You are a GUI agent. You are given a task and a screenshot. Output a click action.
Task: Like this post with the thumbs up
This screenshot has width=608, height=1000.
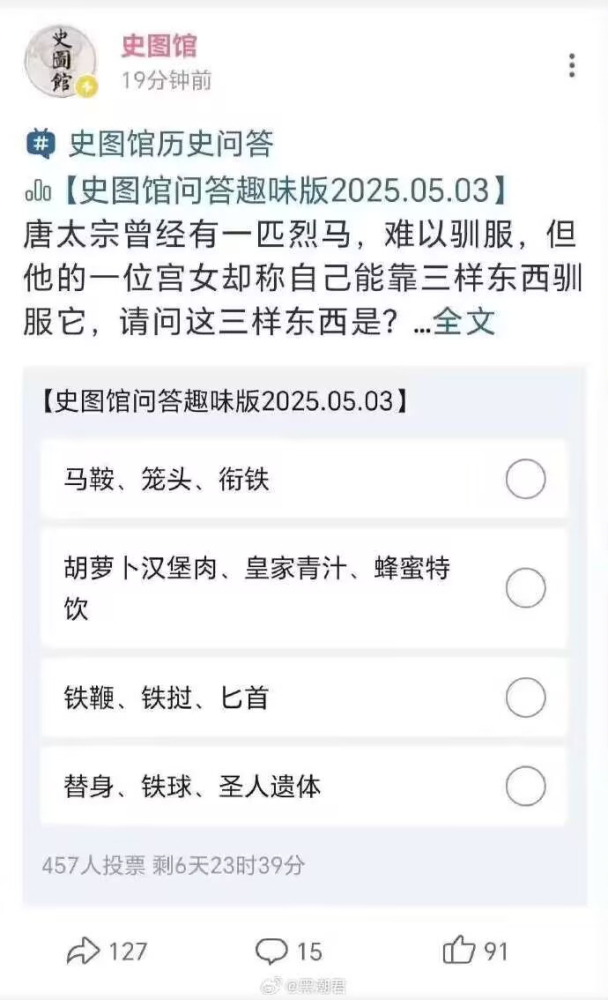475,950
